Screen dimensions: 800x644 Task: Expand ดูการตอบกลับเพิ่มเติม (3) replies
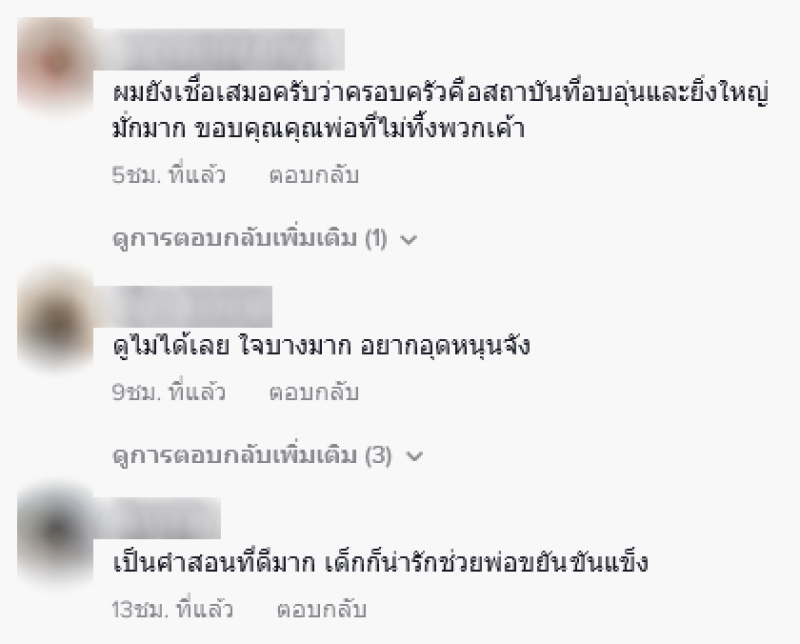pyautogui.click(x=267, y=456)
